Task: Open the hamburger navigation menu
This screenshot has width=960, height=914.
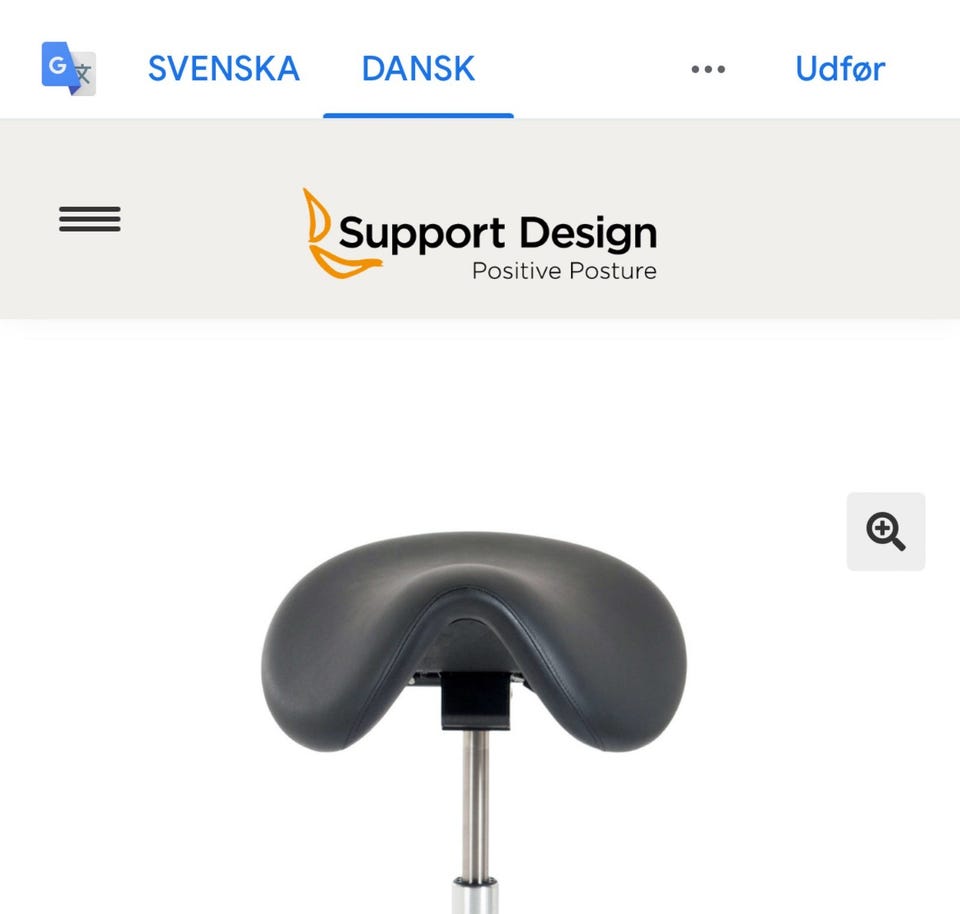Action: click(90, 218)
